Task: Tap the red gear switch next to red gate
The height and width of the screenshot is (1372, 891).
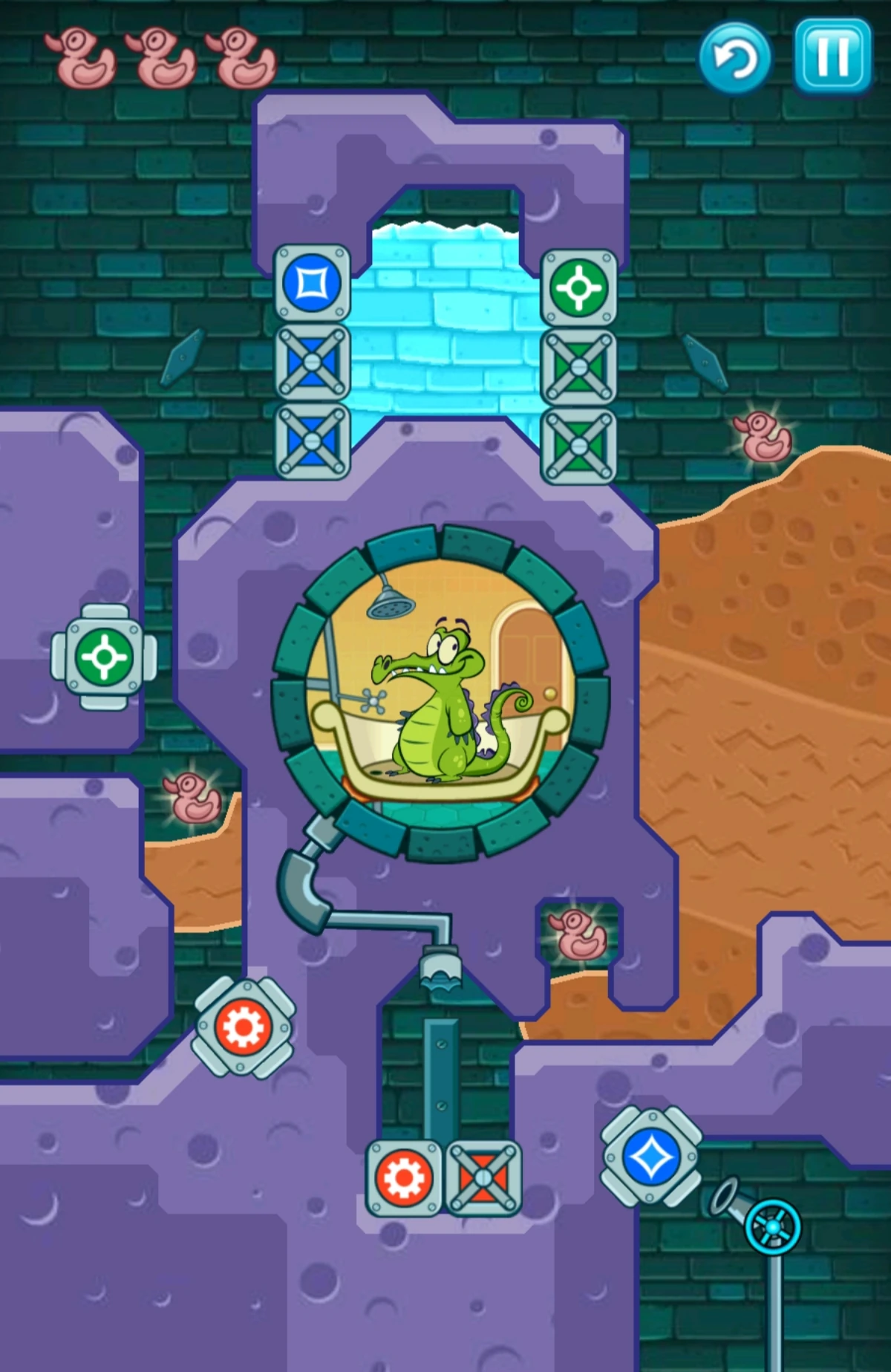Action: point(405,1178)
